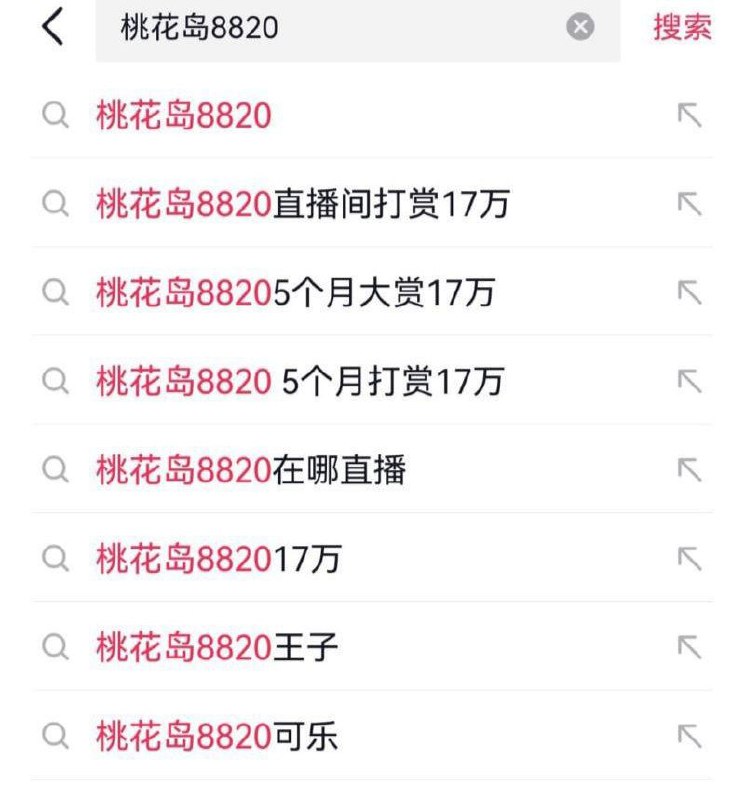The image size is (745, 800).
Task: Choose suggestion 桃花岛88205个月大赏17万
Action: coord(295,292)
